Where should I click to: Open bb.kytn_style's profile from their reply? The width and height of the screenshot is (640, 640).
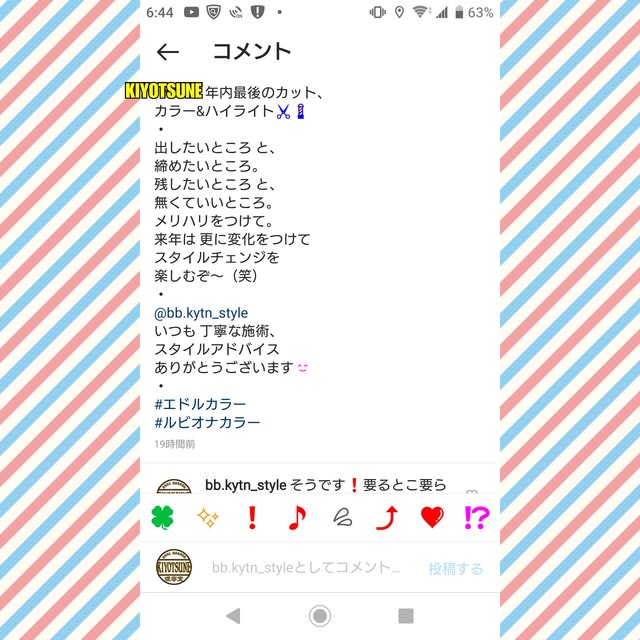[245, 485]
